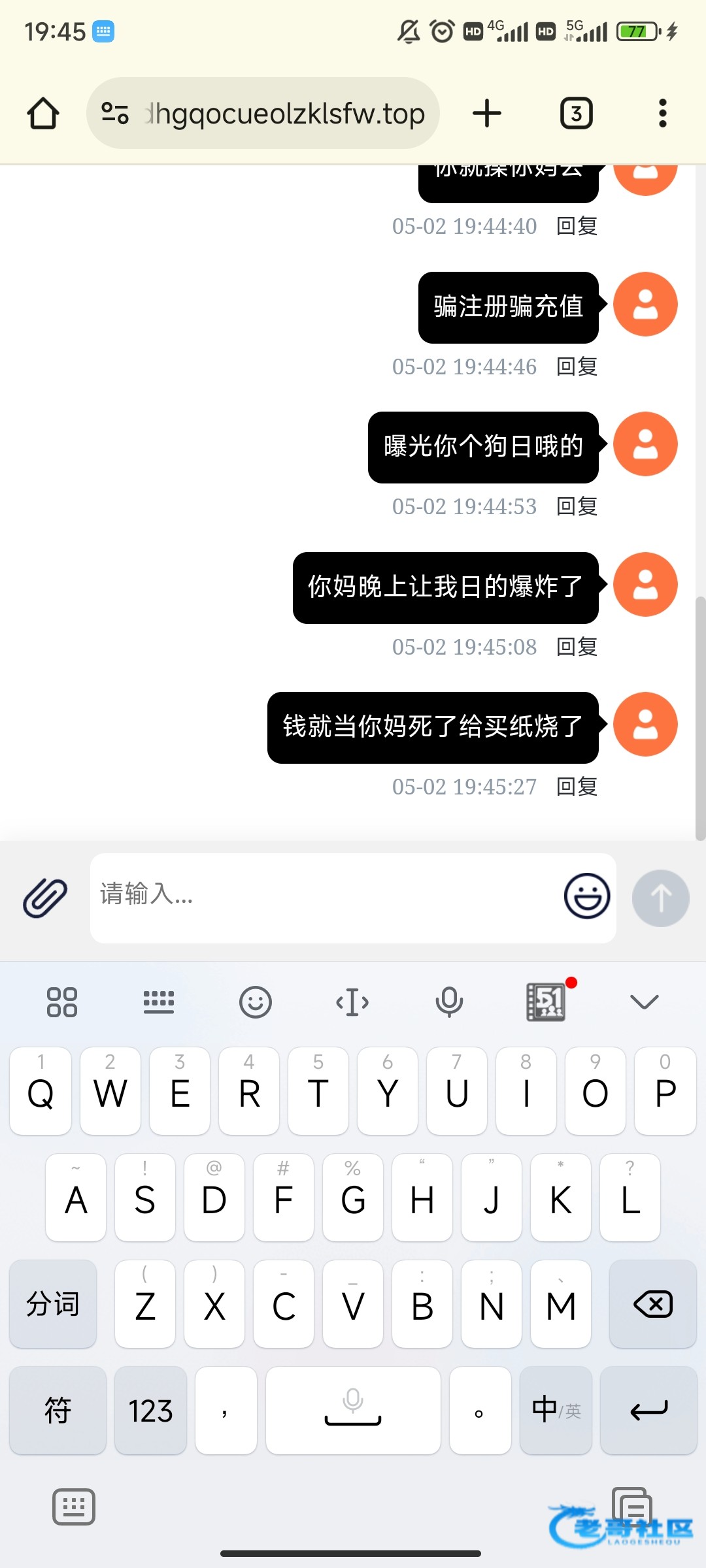Open the emoji picker in chat input

point(587,896)
